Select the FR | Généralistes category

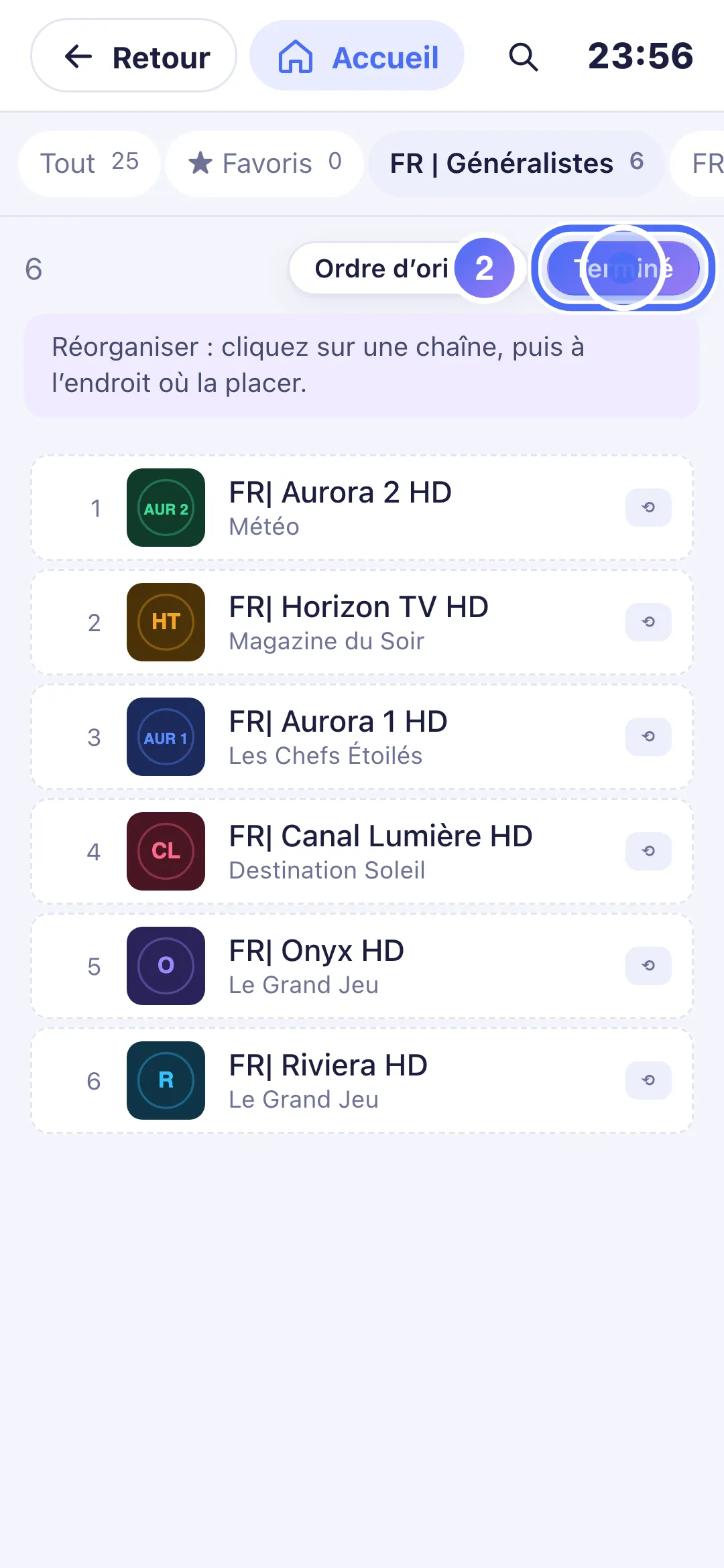tap(517, 164)
